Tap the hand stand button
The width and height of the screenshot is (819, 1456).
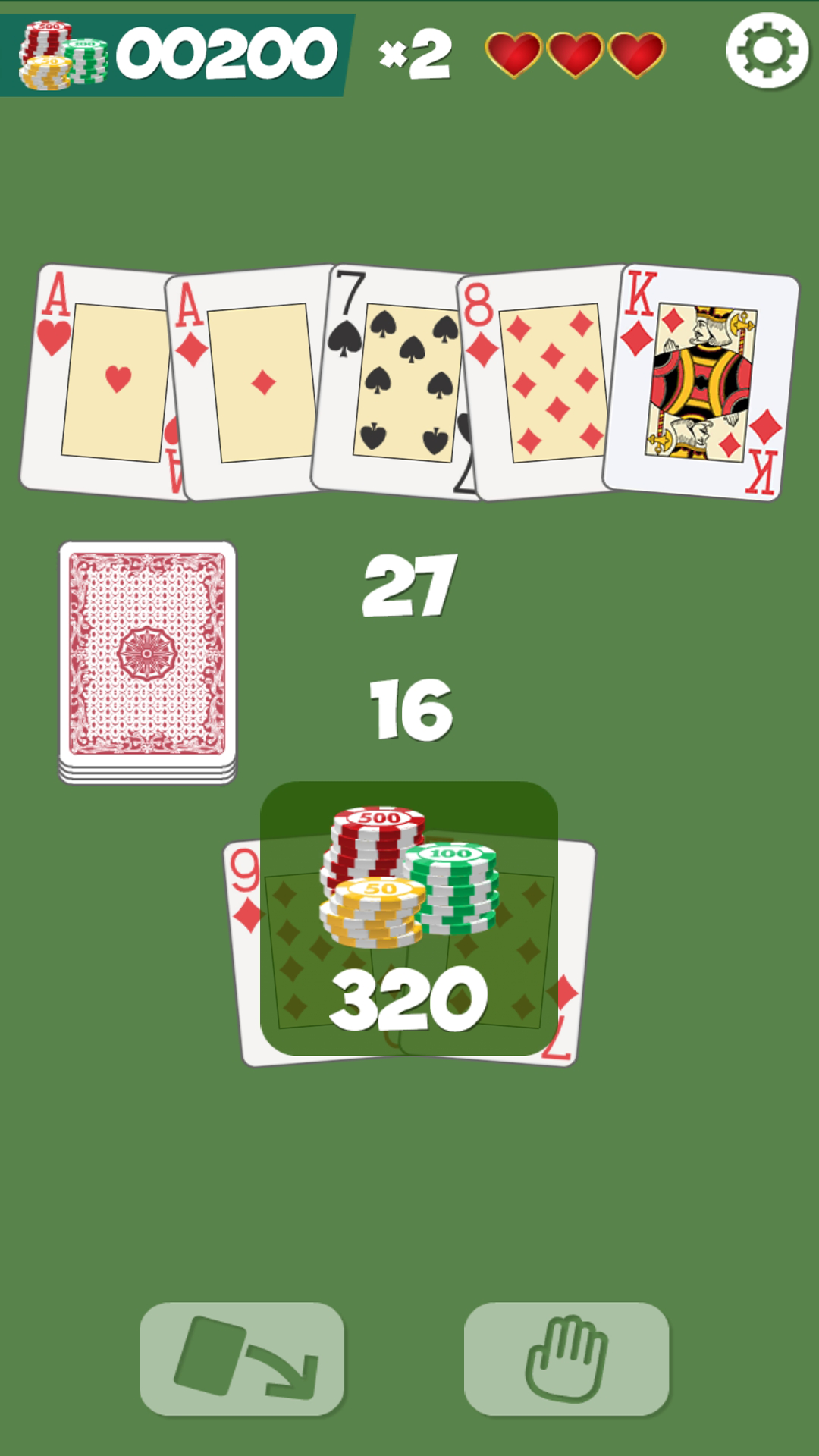[566, 1359]
